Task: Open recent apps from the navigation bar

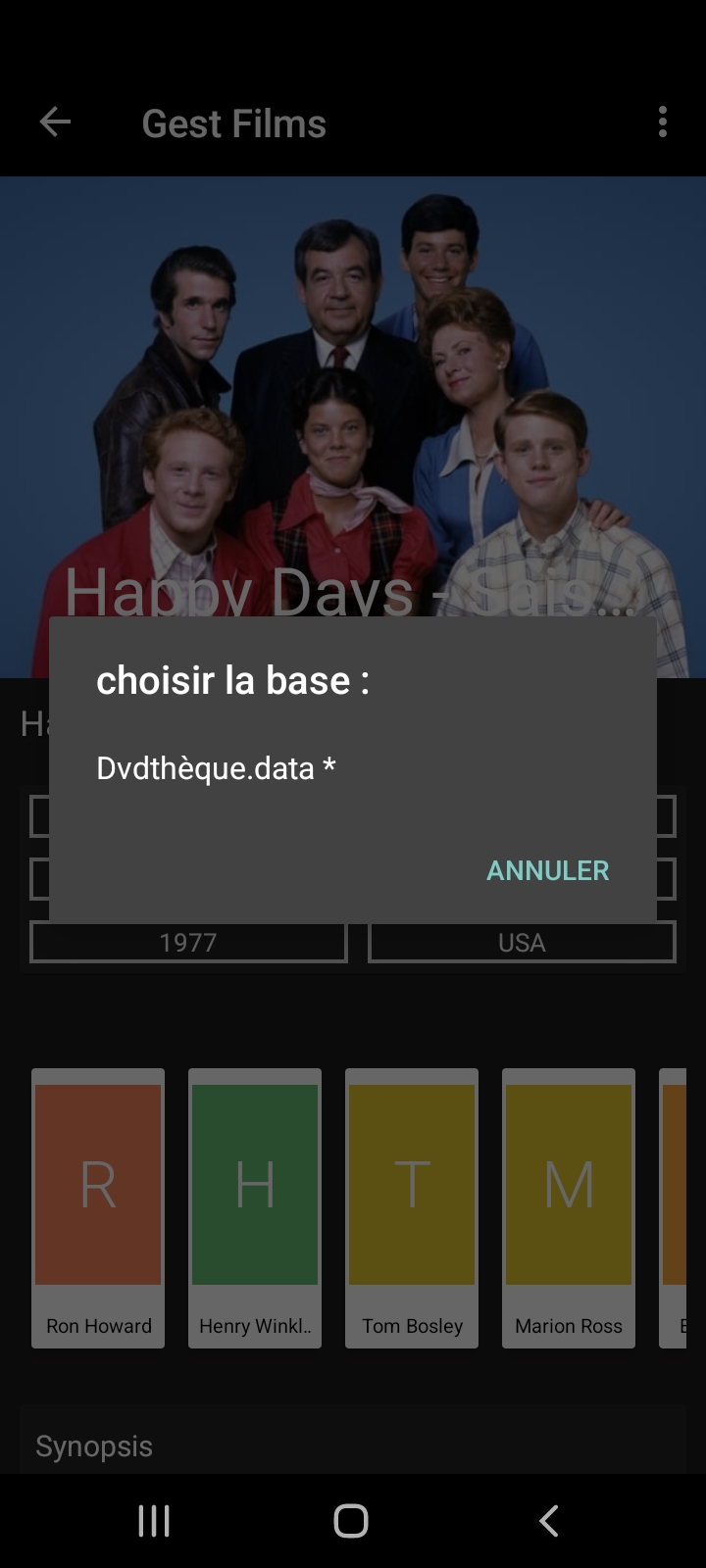Action: (154, 1521)
